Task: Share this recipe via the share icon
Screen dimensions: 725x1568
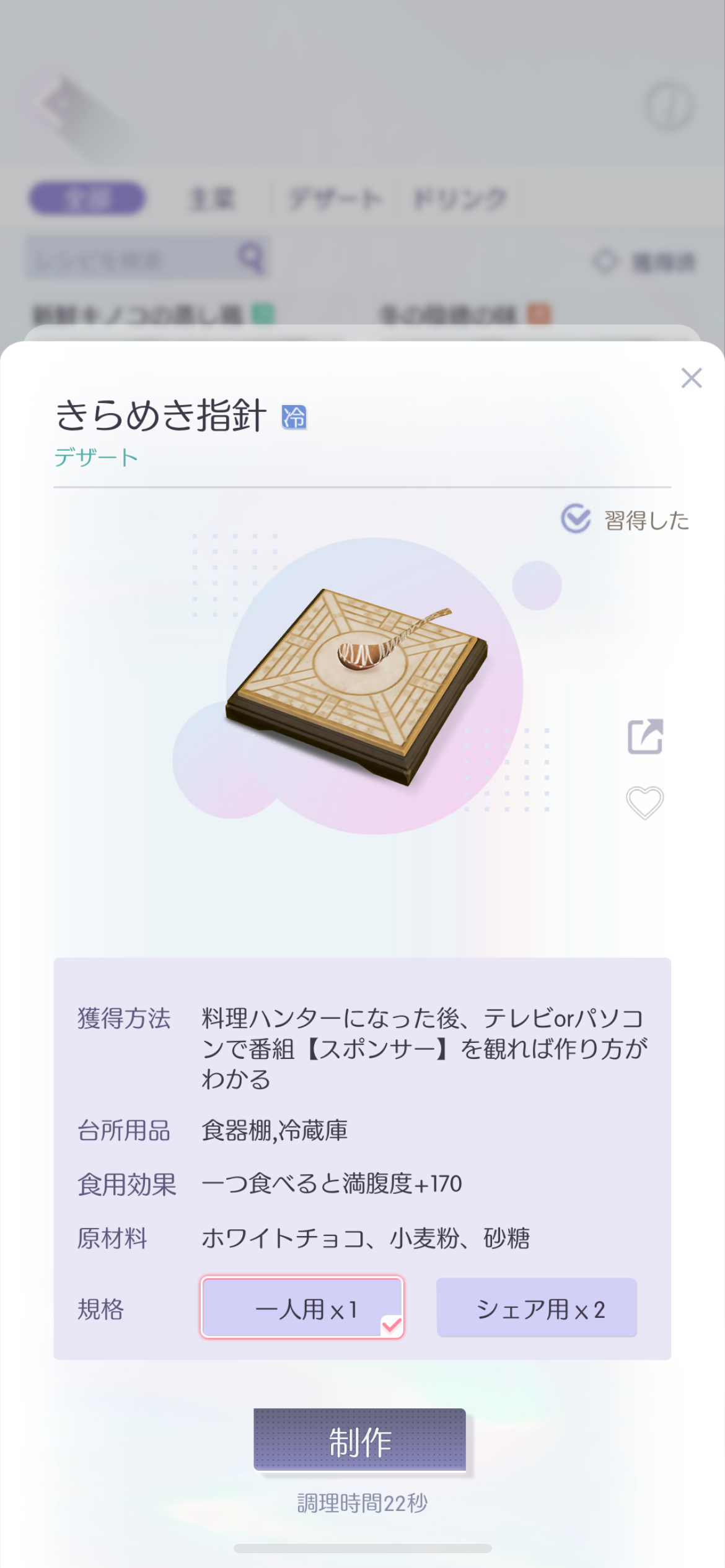Action: [x=645, y=736]
